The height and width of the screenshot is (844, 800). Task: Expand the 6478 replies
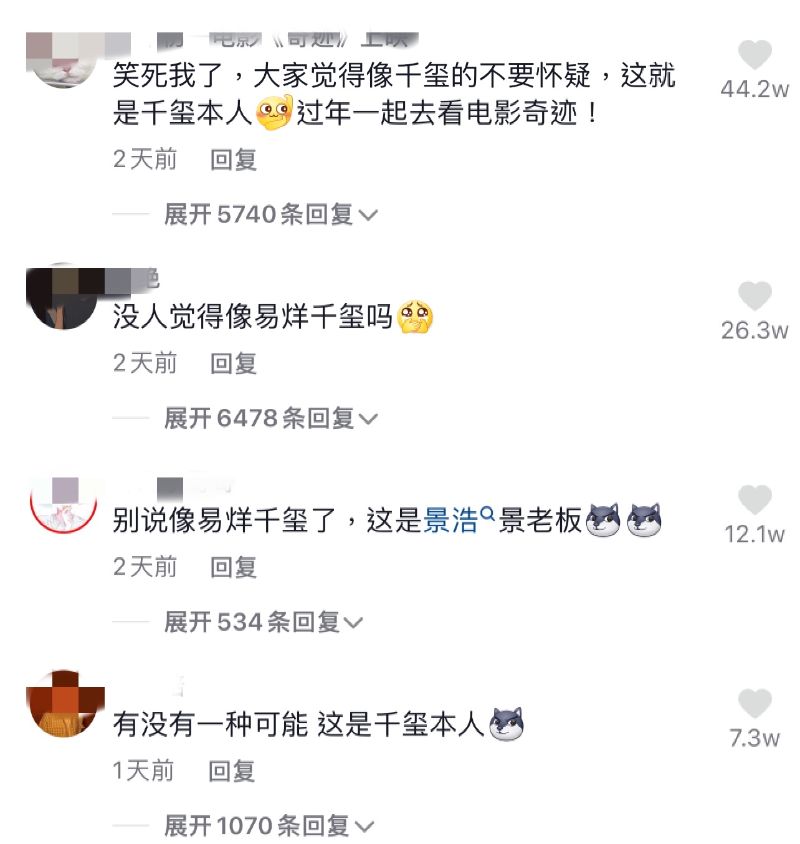click(270, 418)
